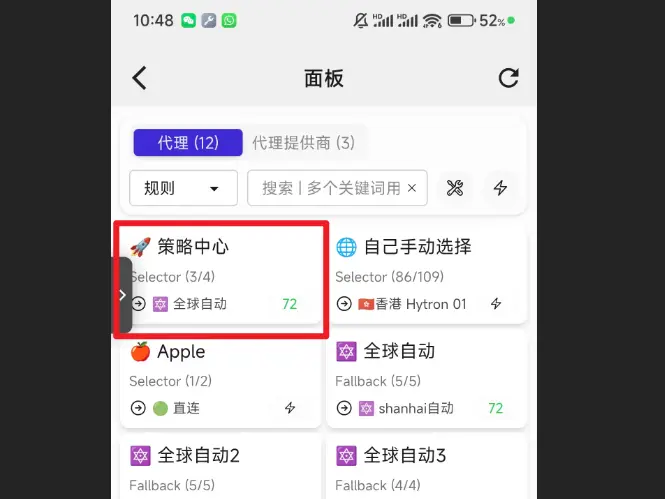Clear the search field with ×
The height and width of the screenshot is (499, 665).
[x=412, y=188]
